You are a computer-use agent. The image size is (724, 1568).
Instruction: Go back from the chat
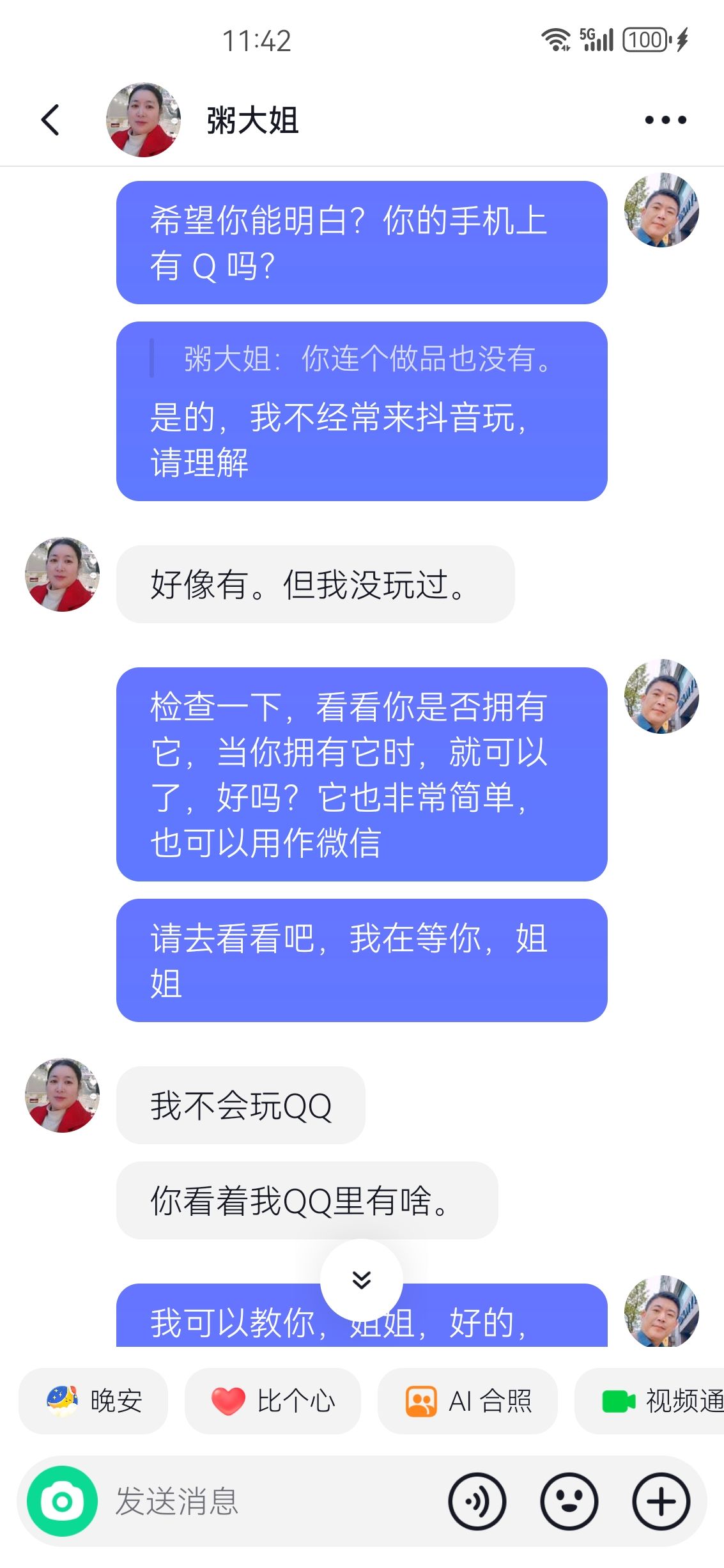pyautogui.click(x=50, y=120)
